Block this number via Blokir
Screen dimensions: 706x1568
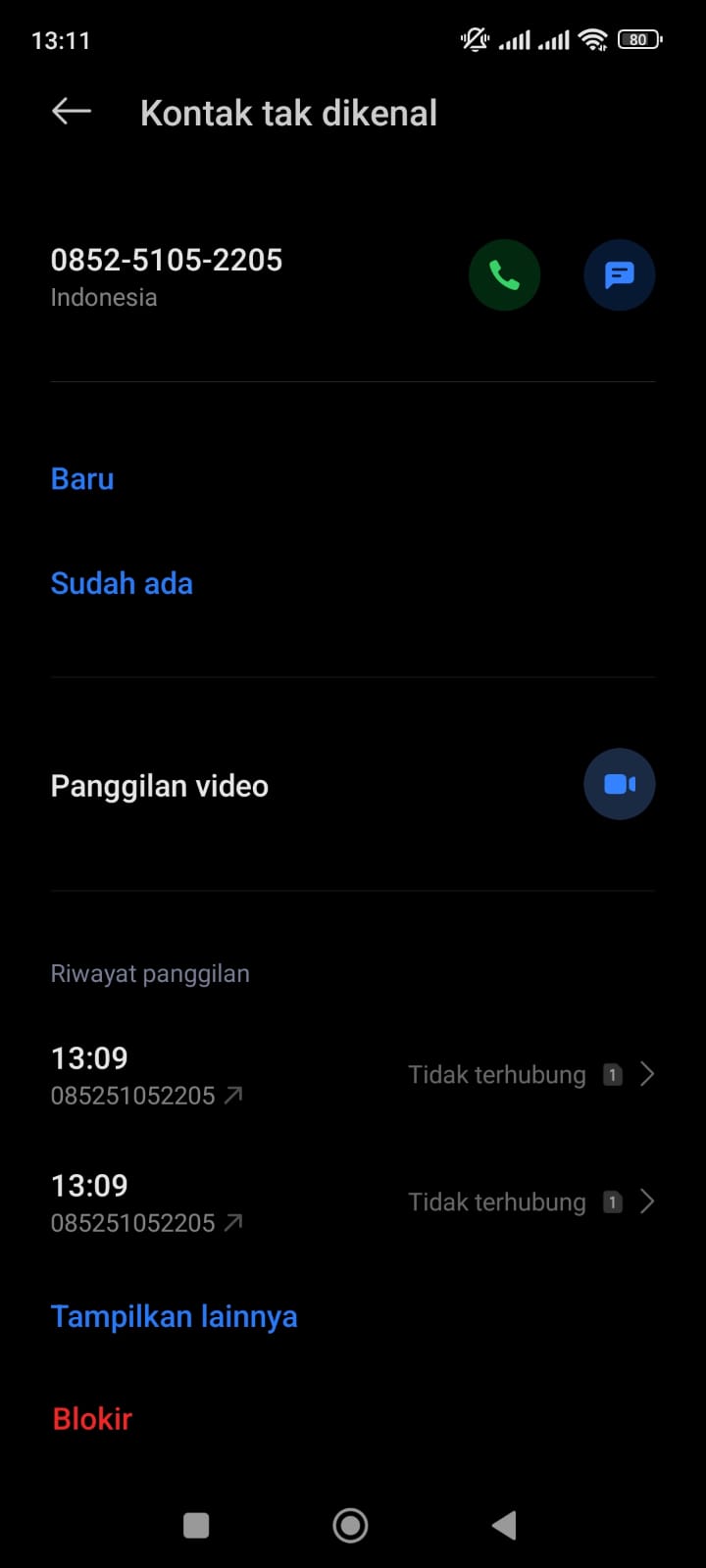91,1418
